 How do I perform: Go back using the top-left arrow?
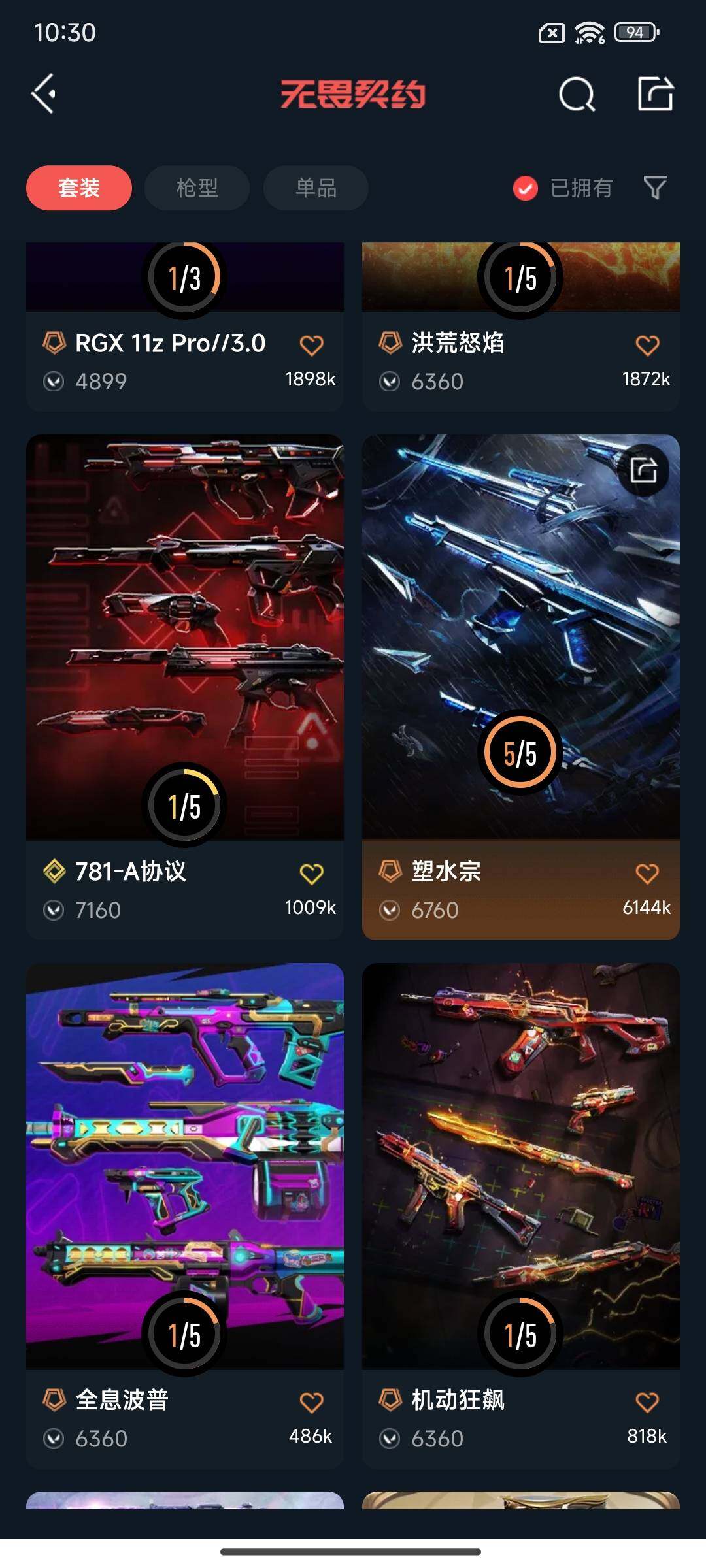(44, 94)
